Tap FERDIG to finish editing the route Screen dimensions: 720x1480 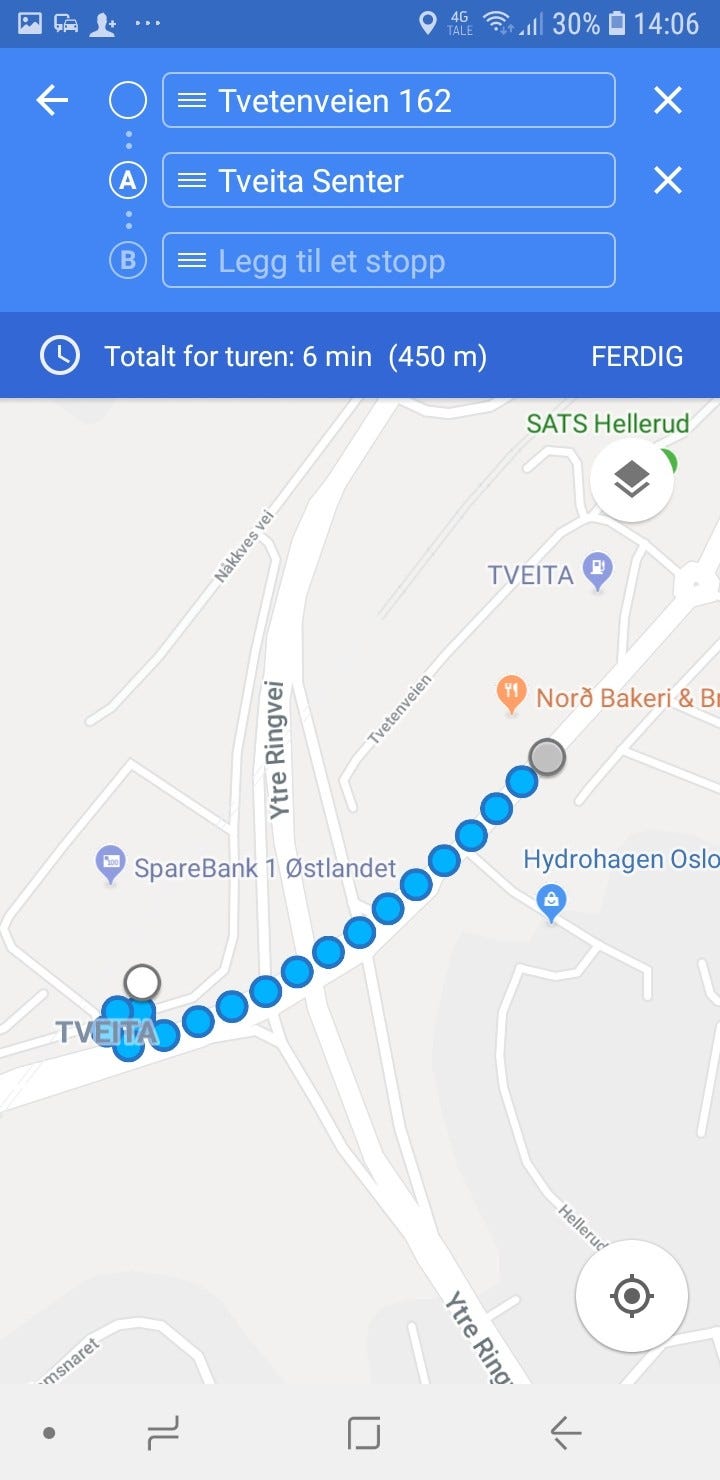click(638, 355)
